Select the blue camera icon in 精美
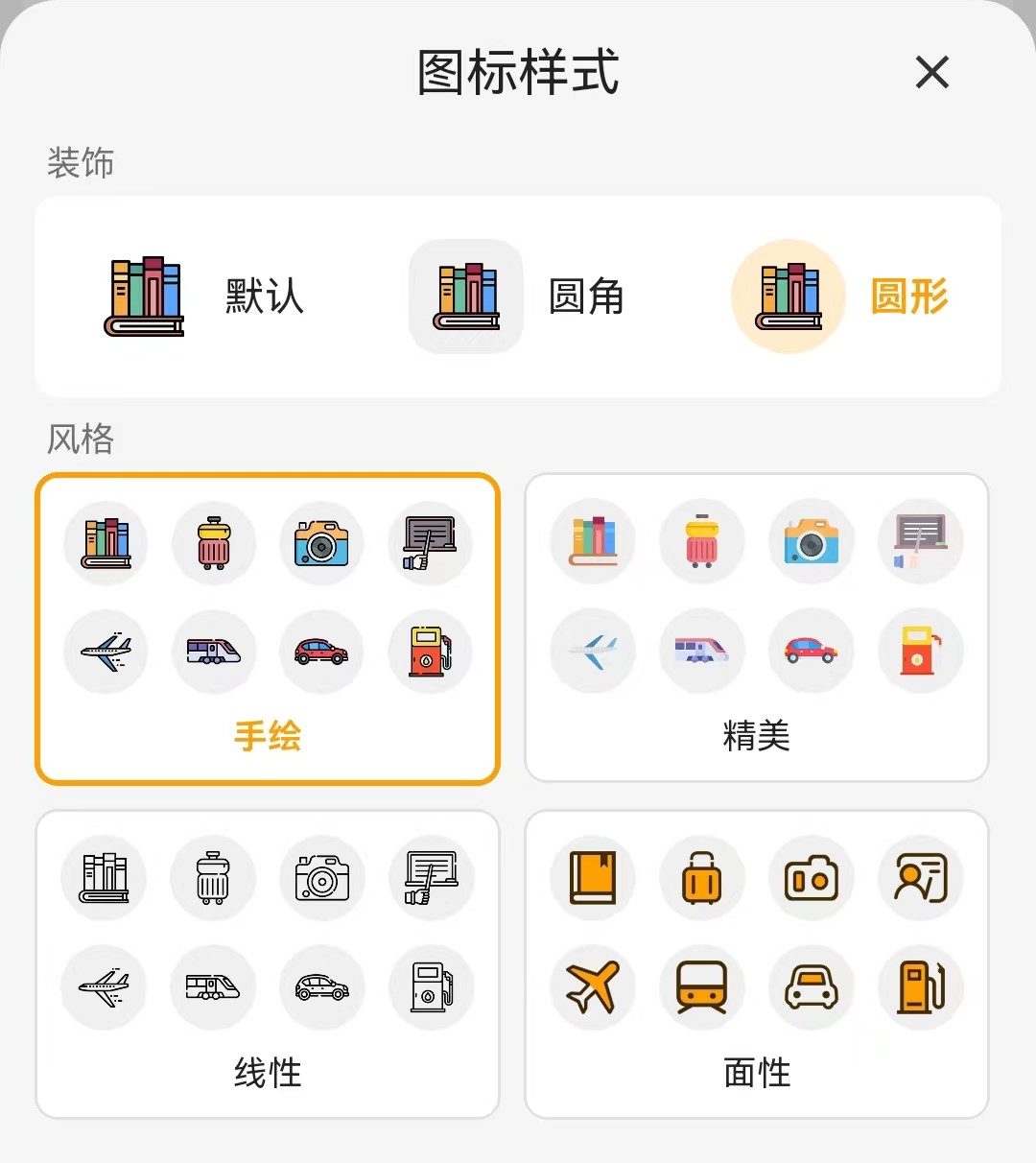This screenshot has height=1163, width=1036. [811, 540]
